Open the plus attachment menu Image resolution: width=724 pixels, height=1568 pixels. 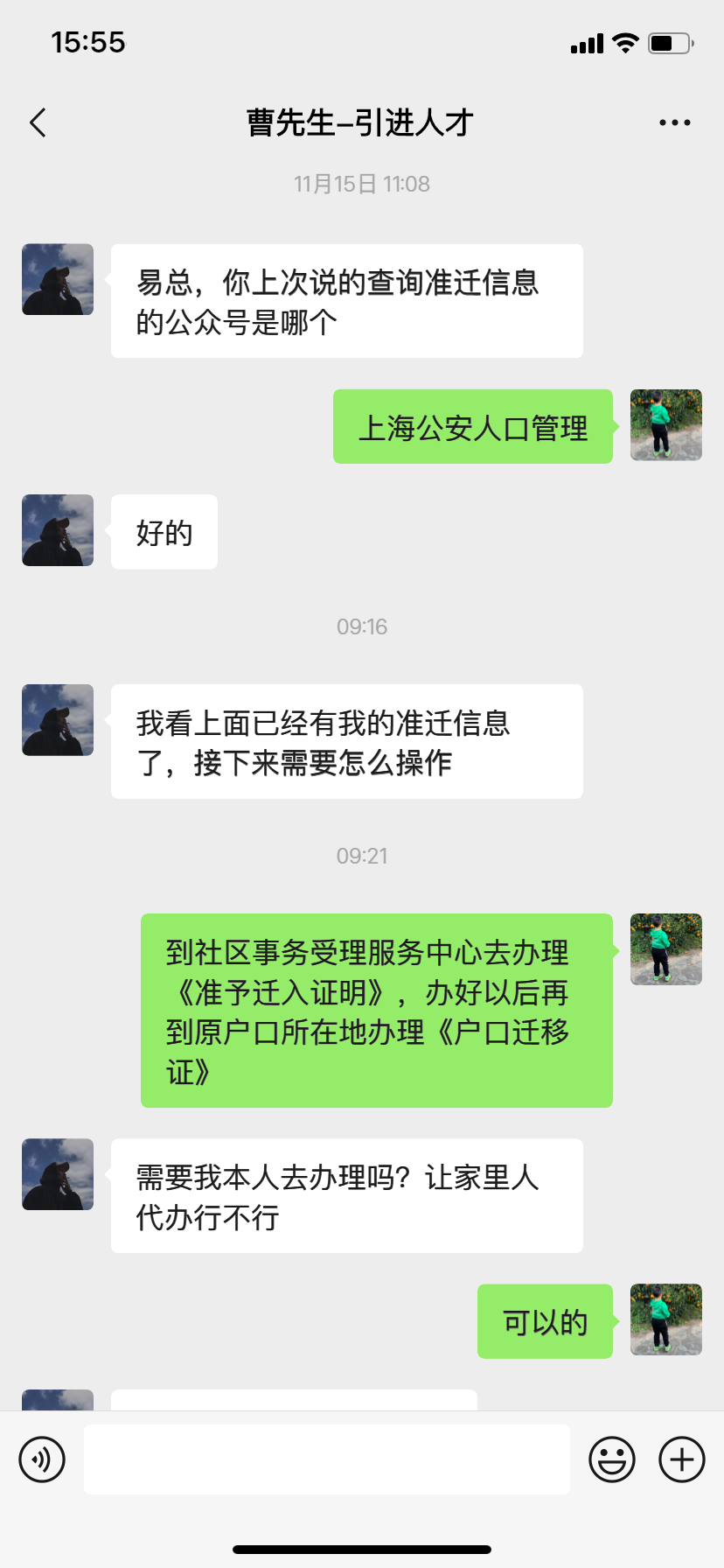click(681, 1459)
